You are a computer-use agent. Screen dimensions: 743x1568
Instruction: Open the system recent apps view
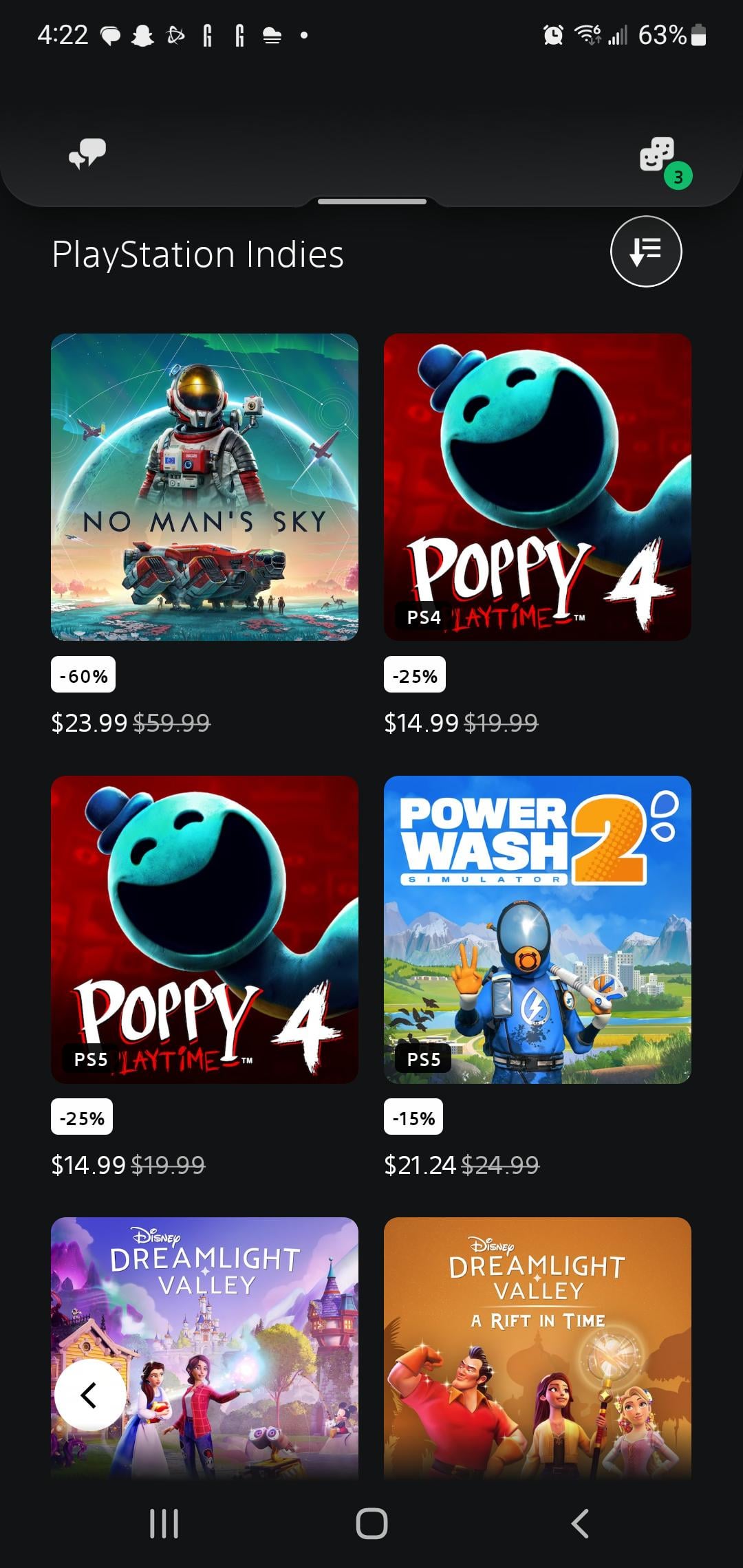164,1523
